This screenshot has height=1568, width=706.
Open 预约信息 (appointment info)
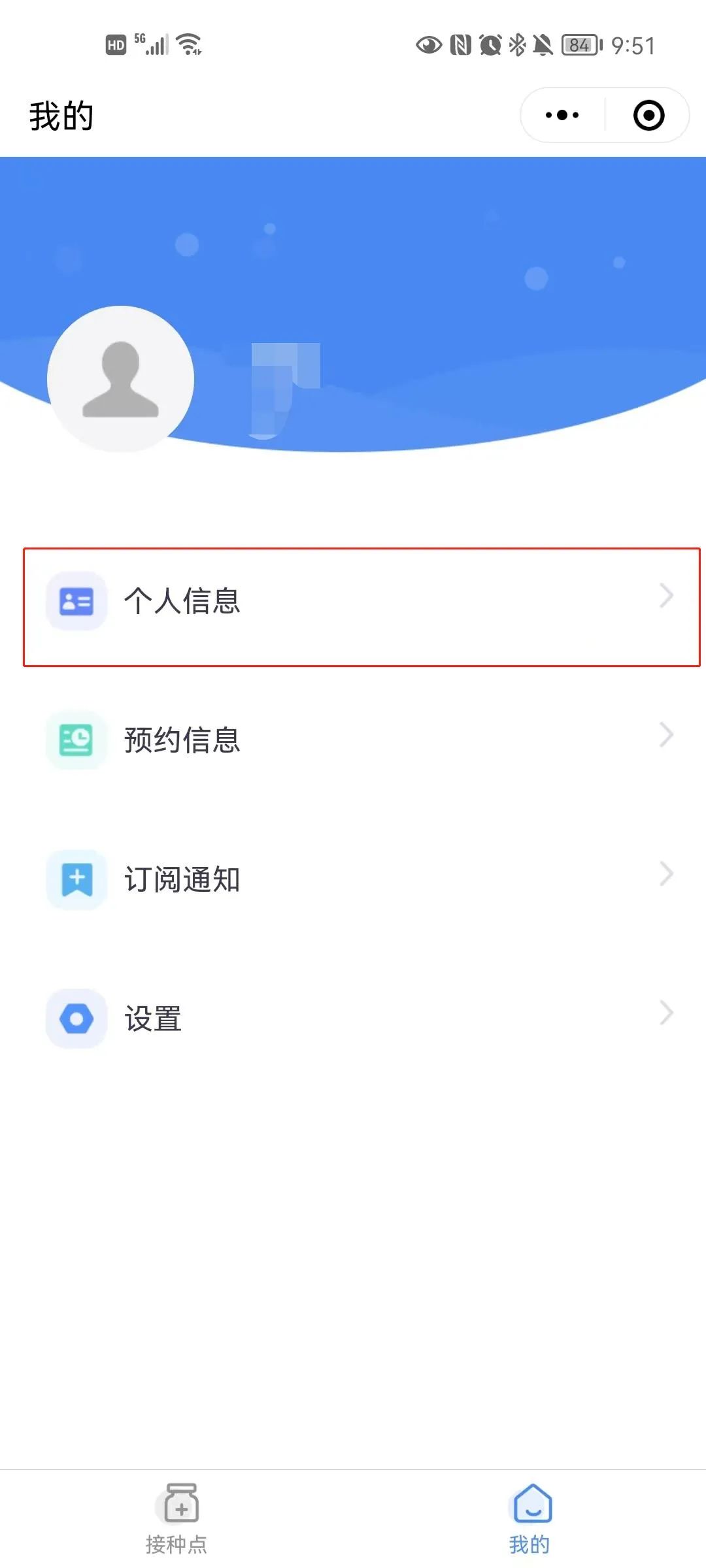[x=361, y=740]
